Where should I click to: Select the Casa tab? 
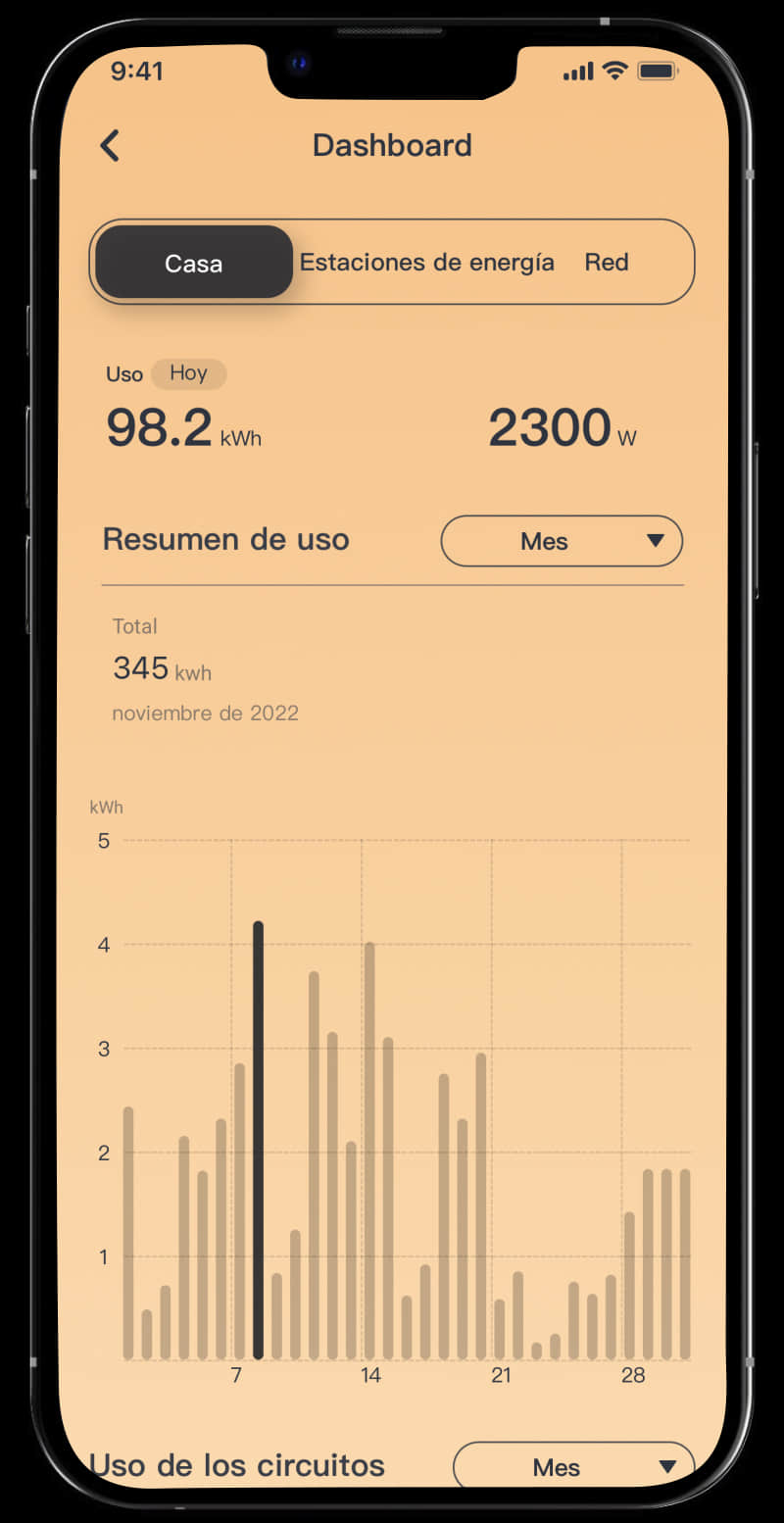[x=194, y=263]
